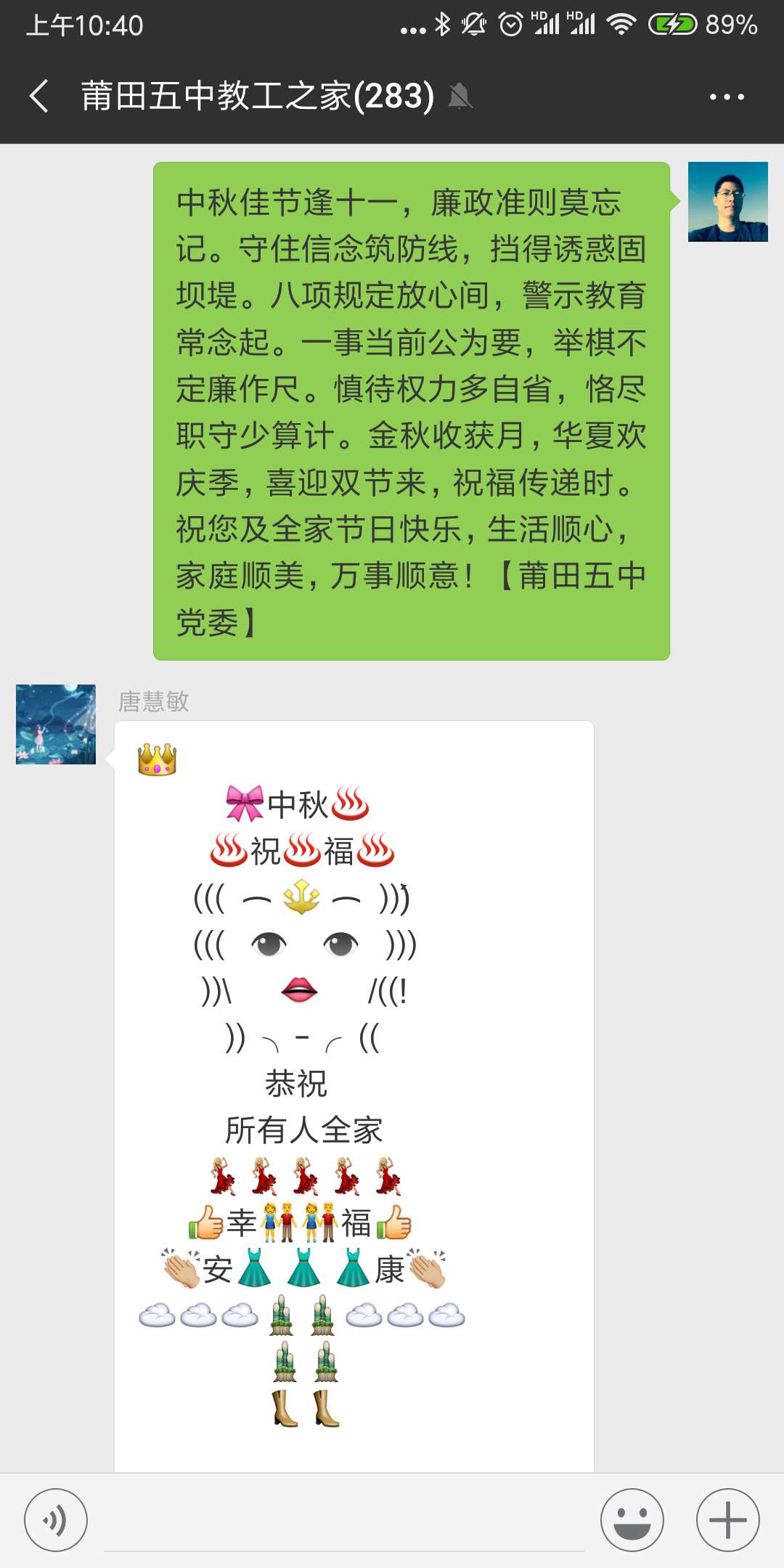Open the plus attachments menu
The width and height of the screenshot is (784, 1568).
tap(727, 1520)
